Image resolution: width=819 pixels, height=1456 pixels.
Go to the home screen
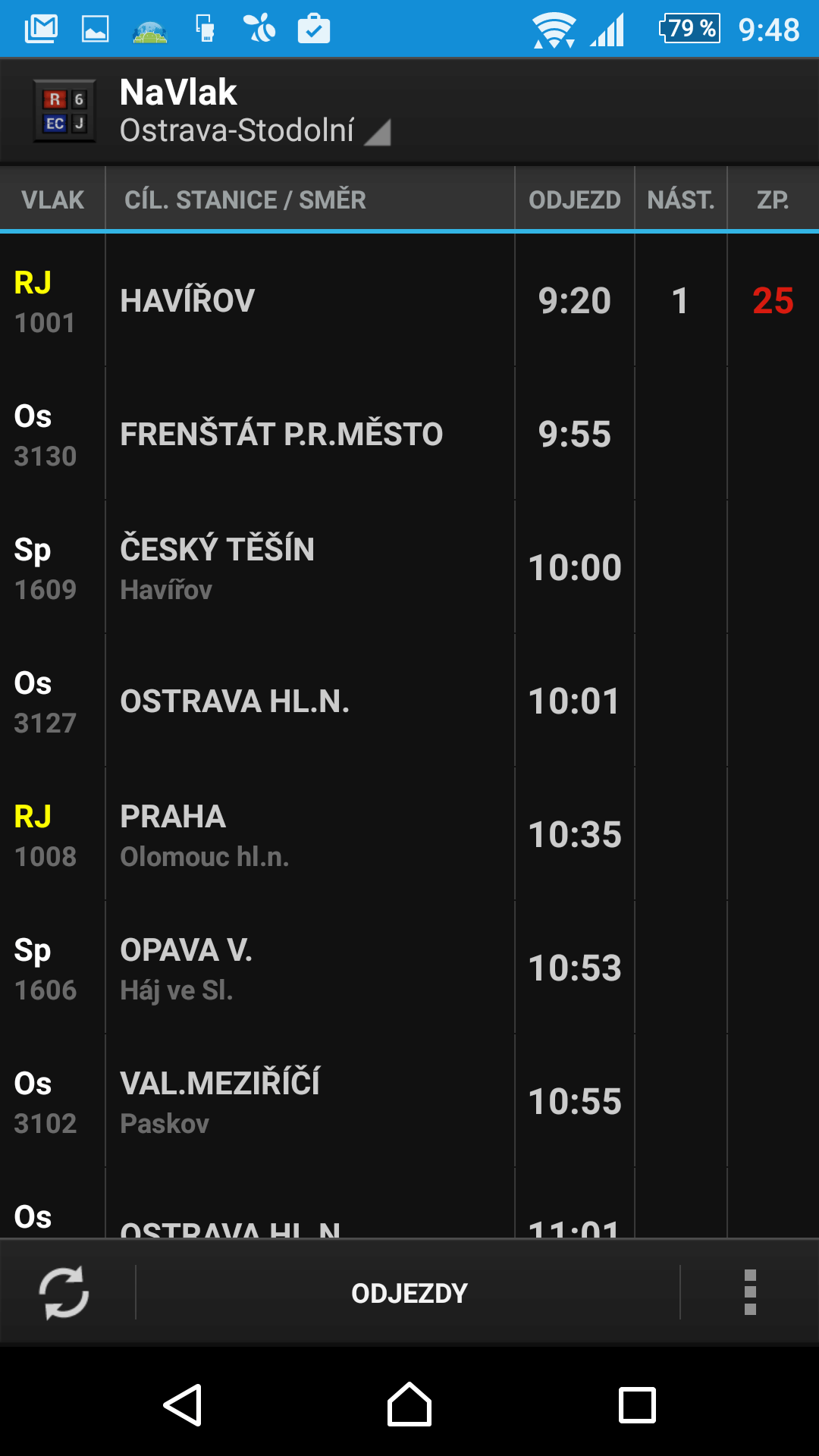point(409,1404)
